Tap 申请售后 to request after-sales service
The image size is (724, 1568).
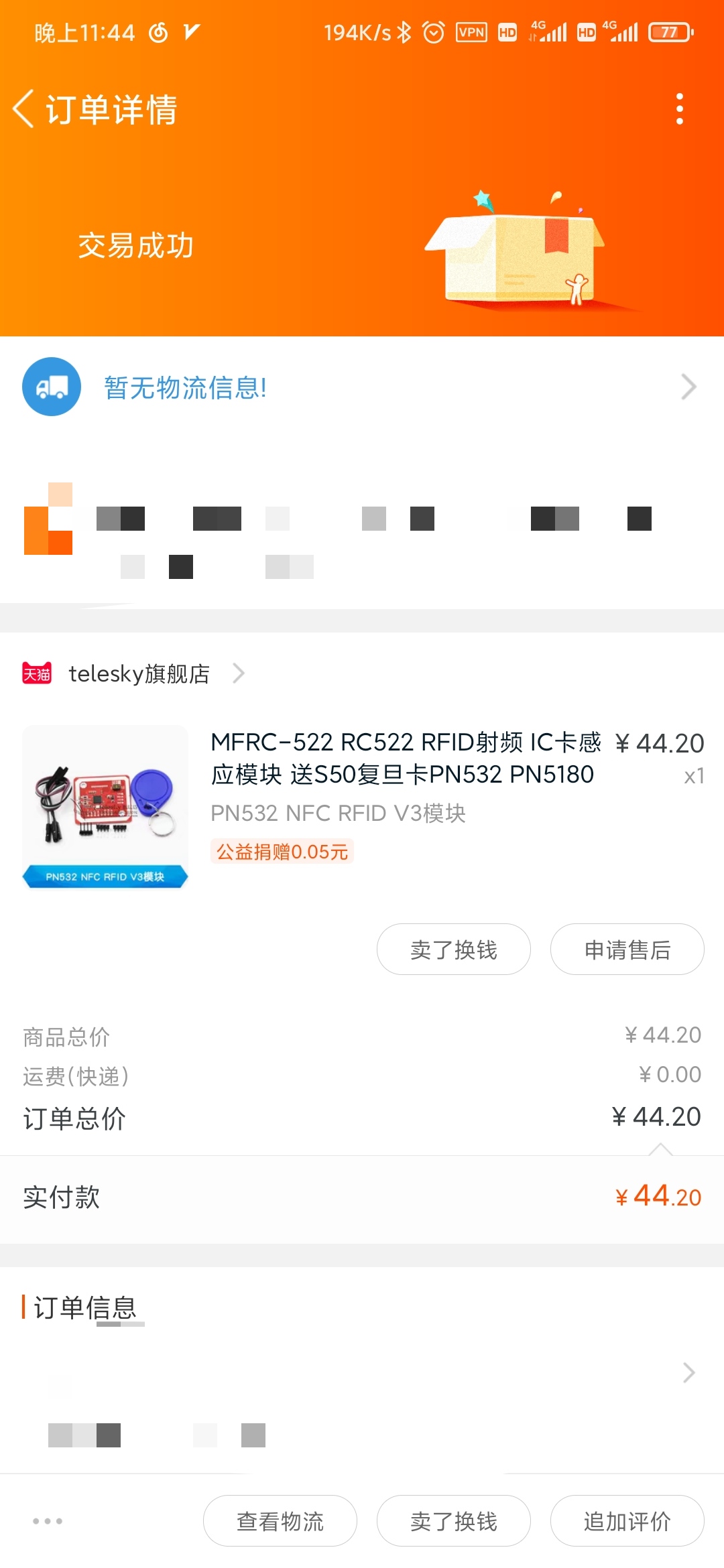coord(627,950)
